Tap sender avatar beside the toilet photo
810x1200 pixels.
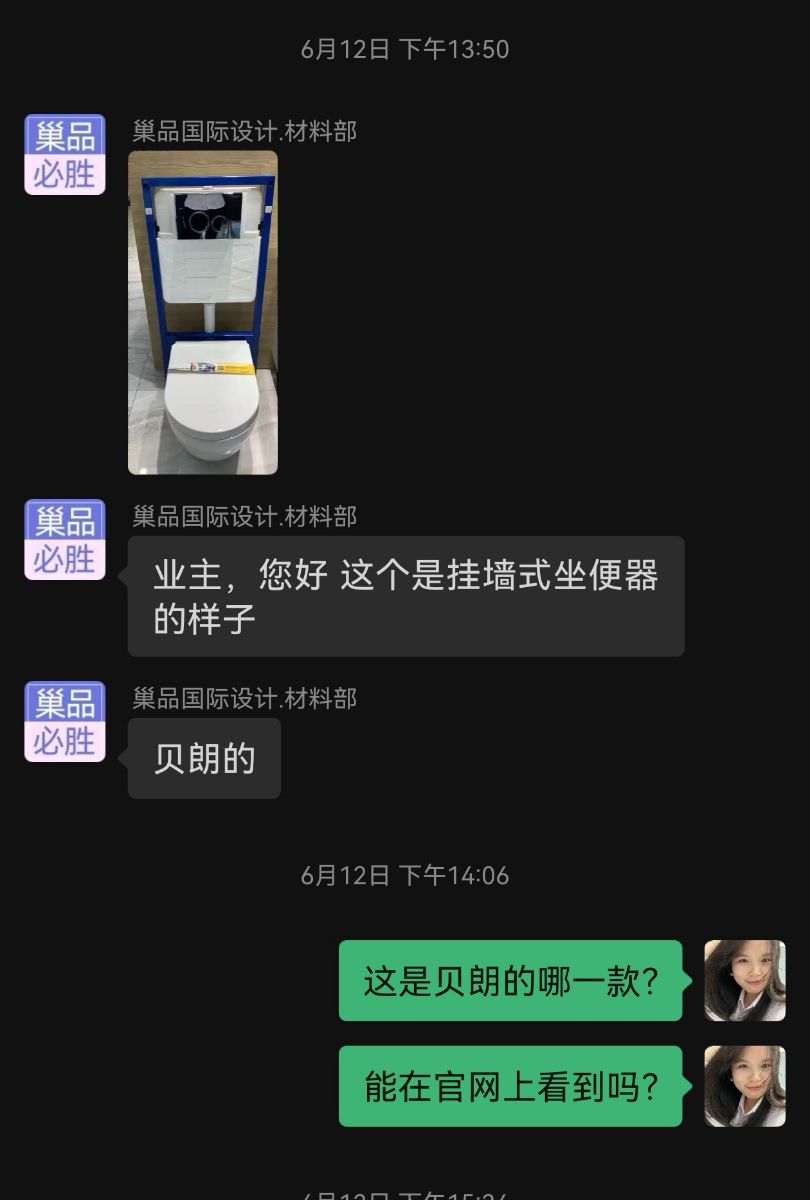click(65, 154)
